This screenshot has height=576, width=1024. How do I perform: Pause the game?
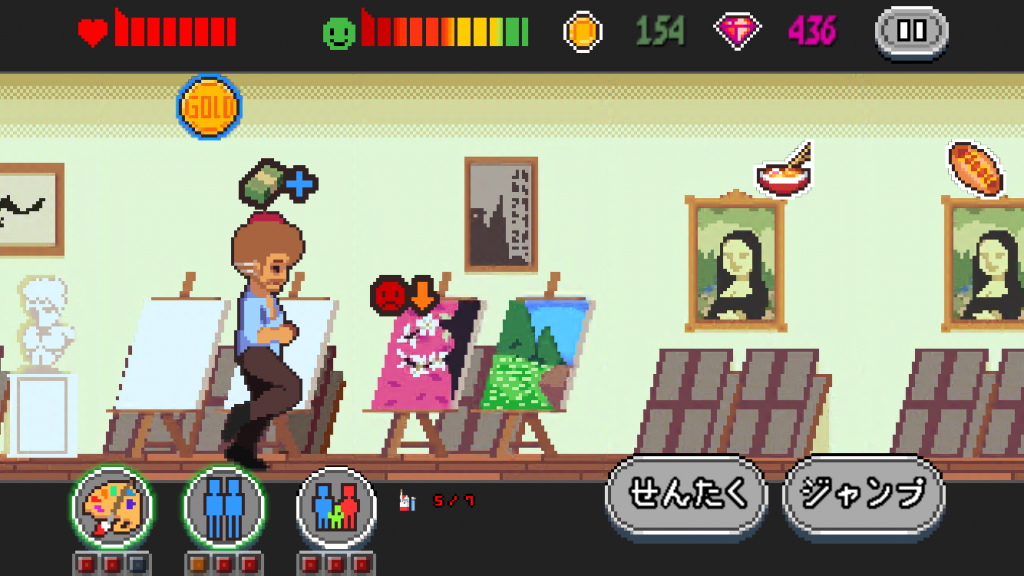pyautogui.click(x=911, y=30)
